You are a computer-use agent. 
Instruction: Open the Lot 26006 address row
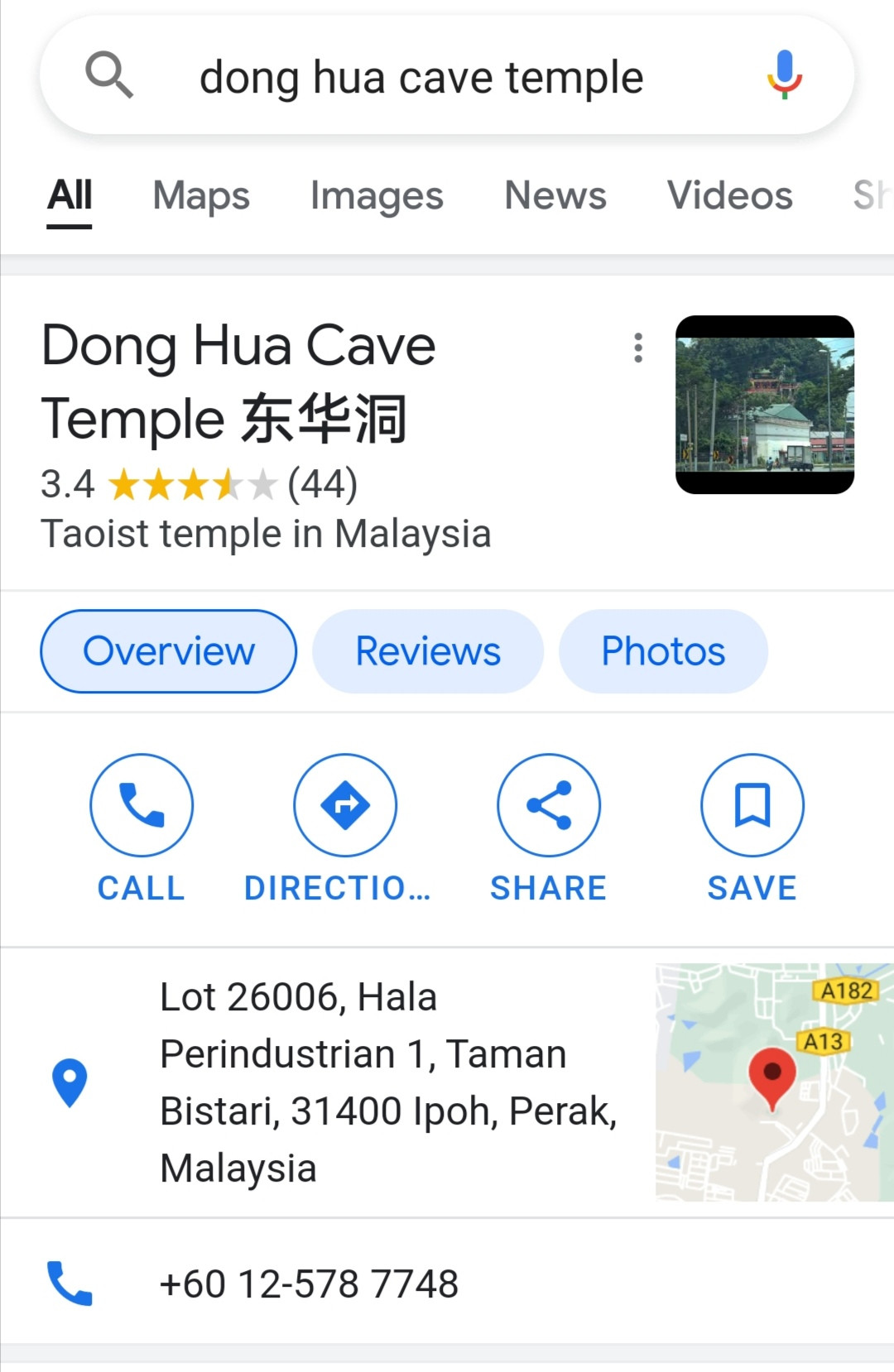(x=387, y=1082)
